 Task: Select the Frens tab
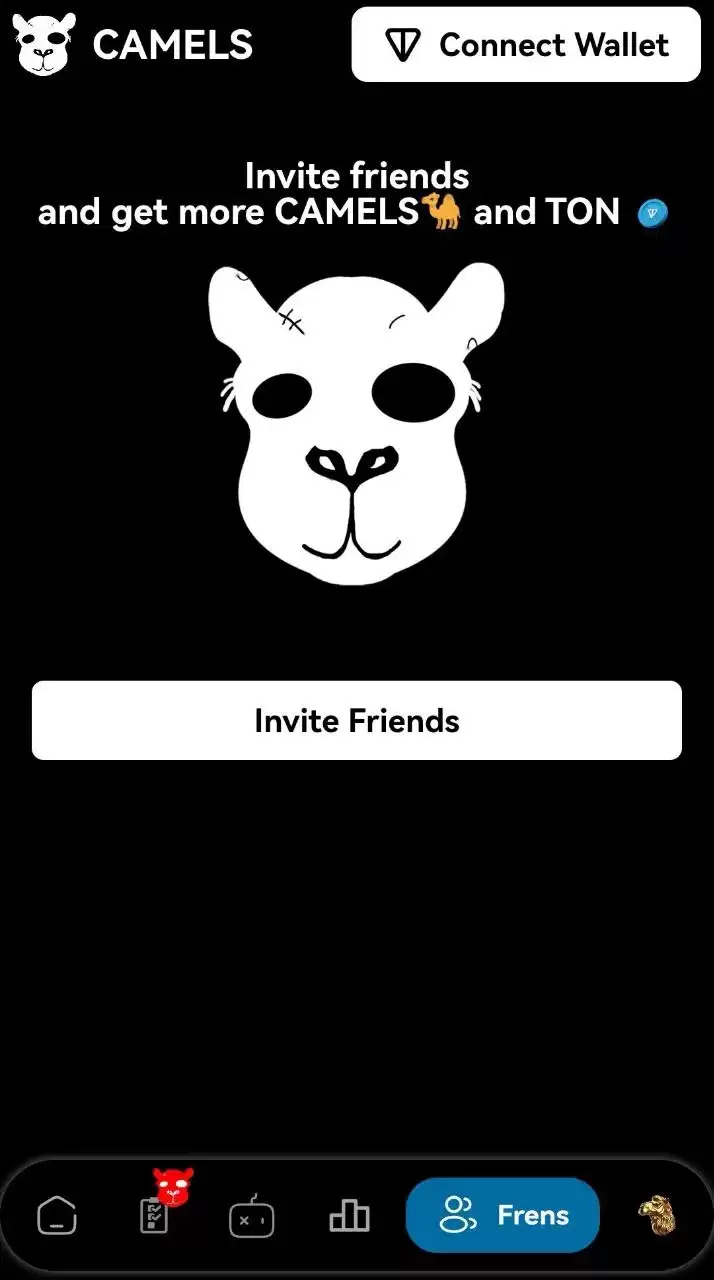pyautogui.click(x=503, y=1216)
